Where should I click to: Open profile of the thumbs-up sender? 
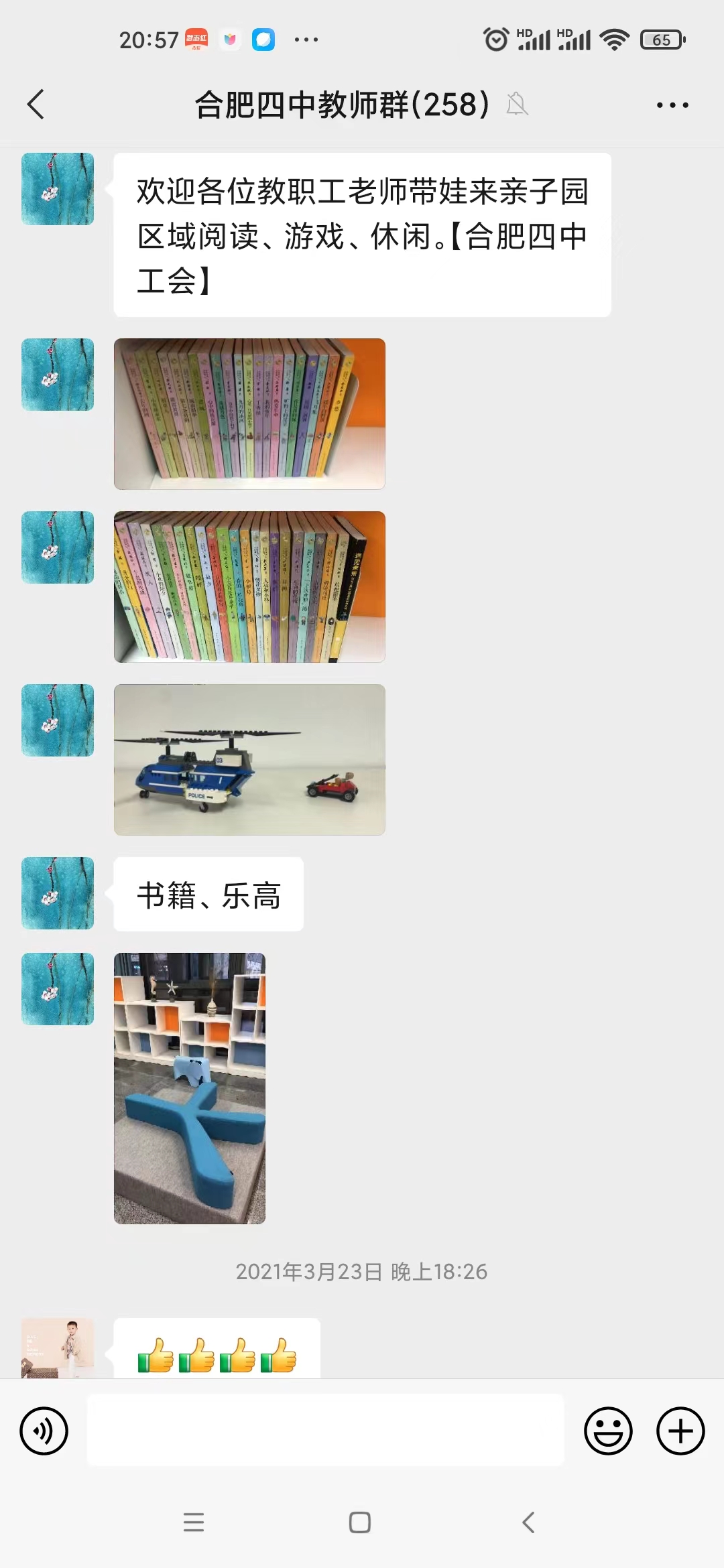pos(58,1348)
